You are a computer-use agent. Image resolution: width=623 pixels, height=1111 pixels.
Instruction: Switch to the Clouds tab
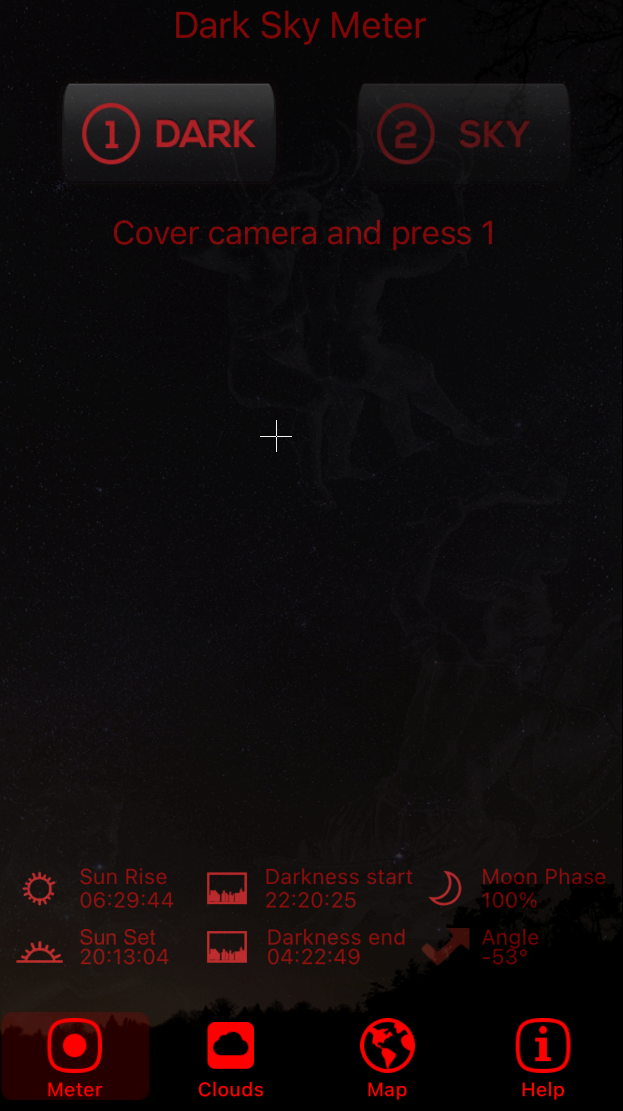tap(231, 1058)
